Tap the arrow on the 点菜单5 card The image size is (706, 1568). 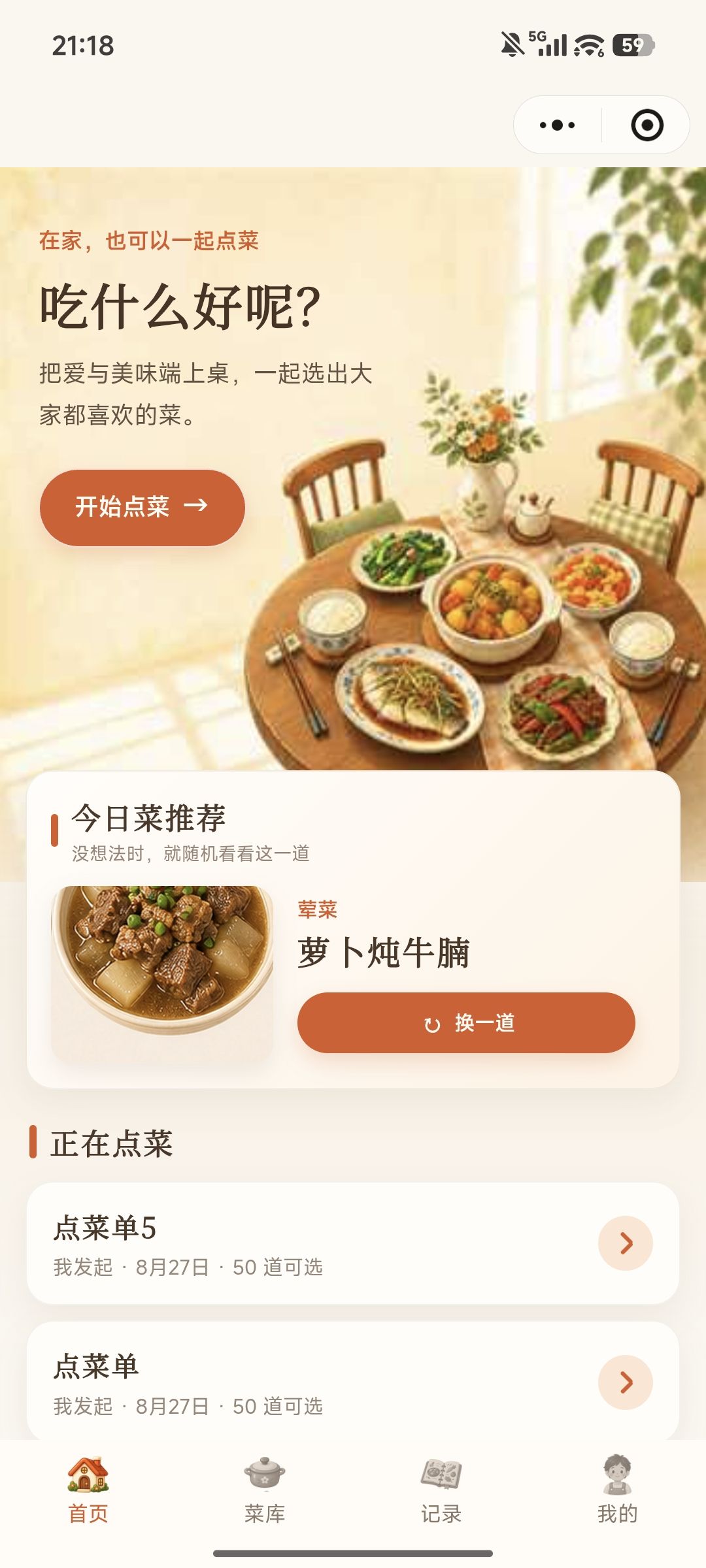[x=626, y=1243]
